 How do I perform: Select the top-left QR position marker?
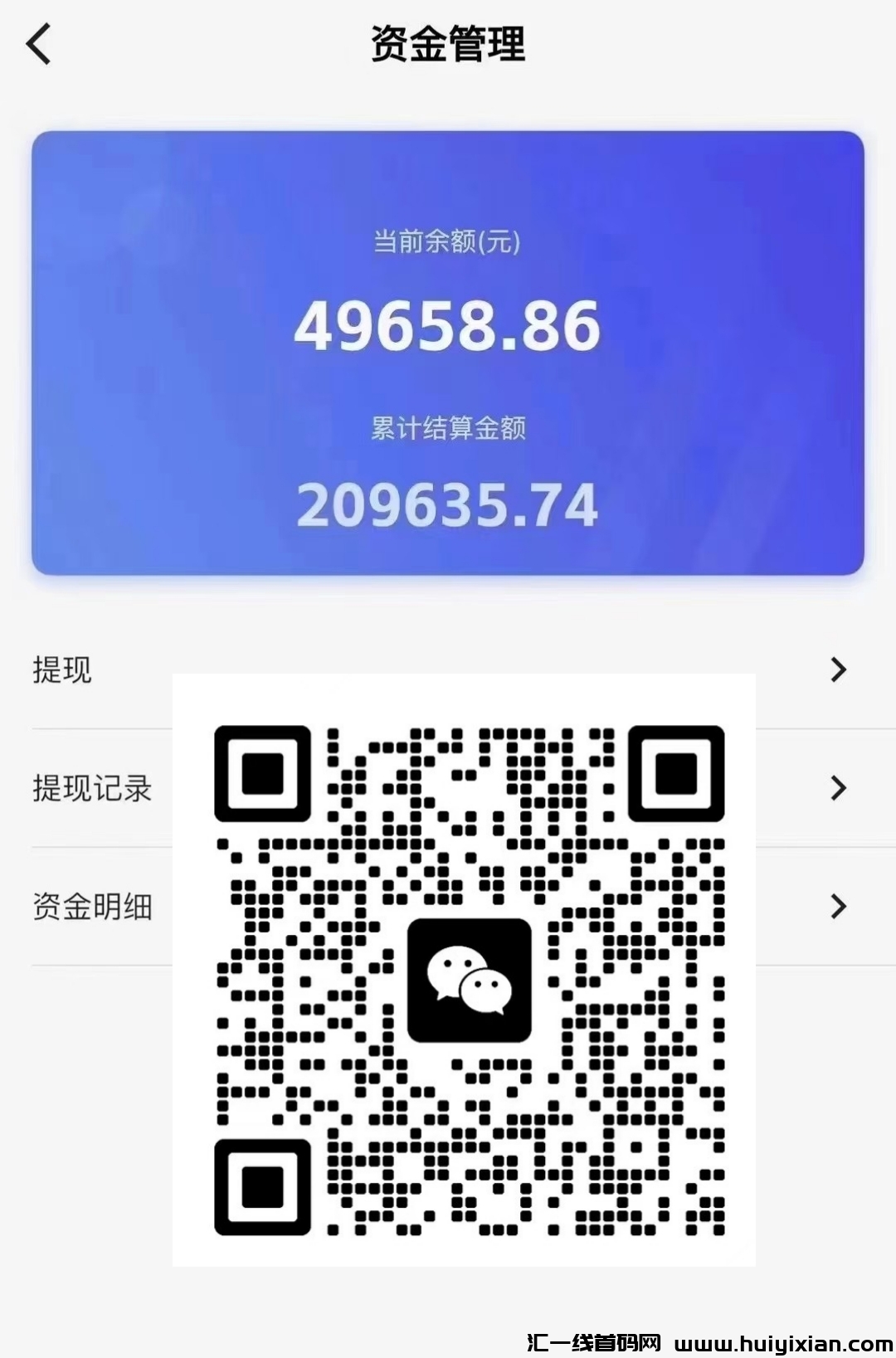(261, 773)
